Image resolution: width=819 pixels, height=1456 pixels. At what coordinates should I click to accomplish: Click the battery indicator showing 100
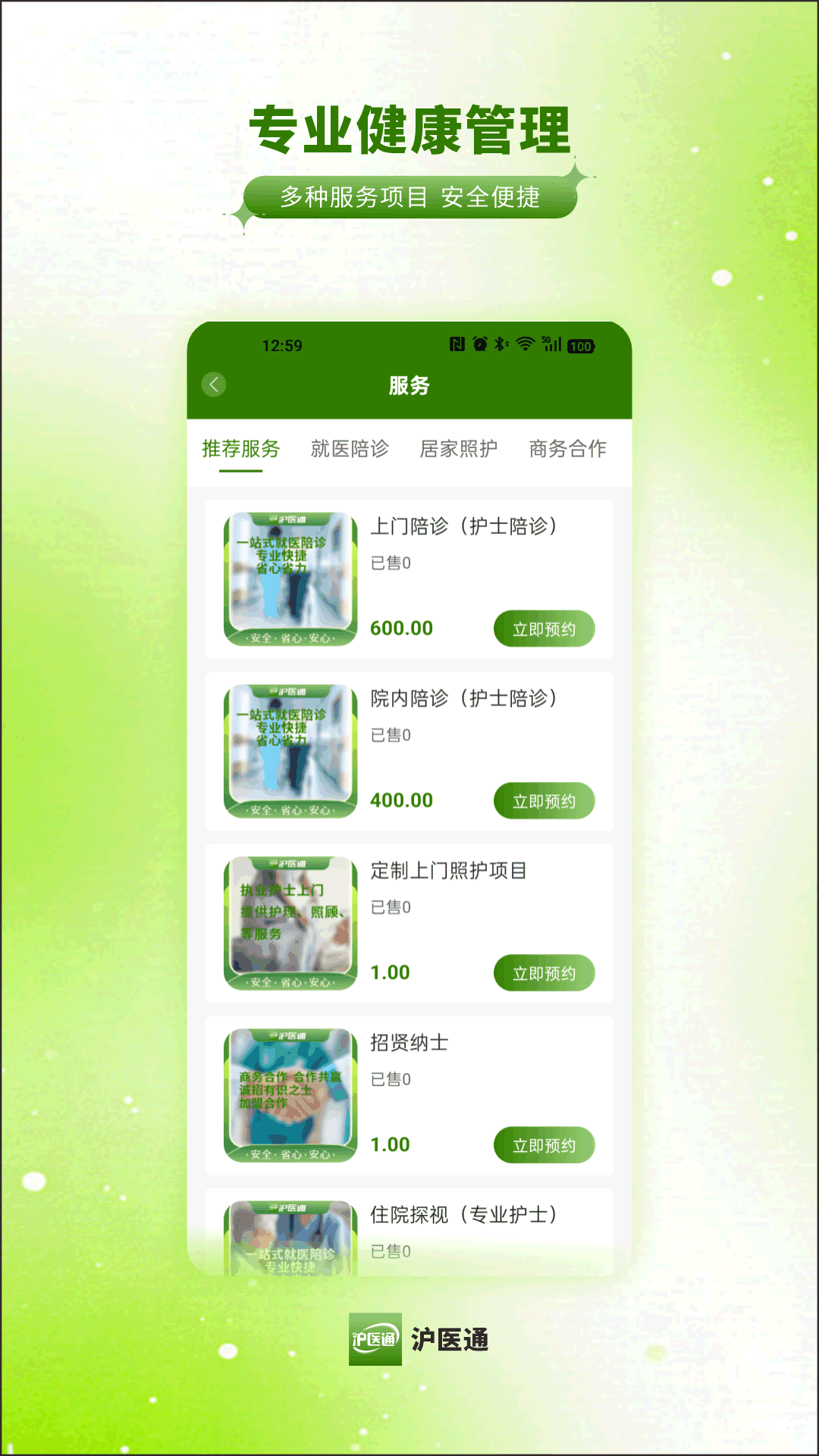pyautogui.click(x=580, y=347)
